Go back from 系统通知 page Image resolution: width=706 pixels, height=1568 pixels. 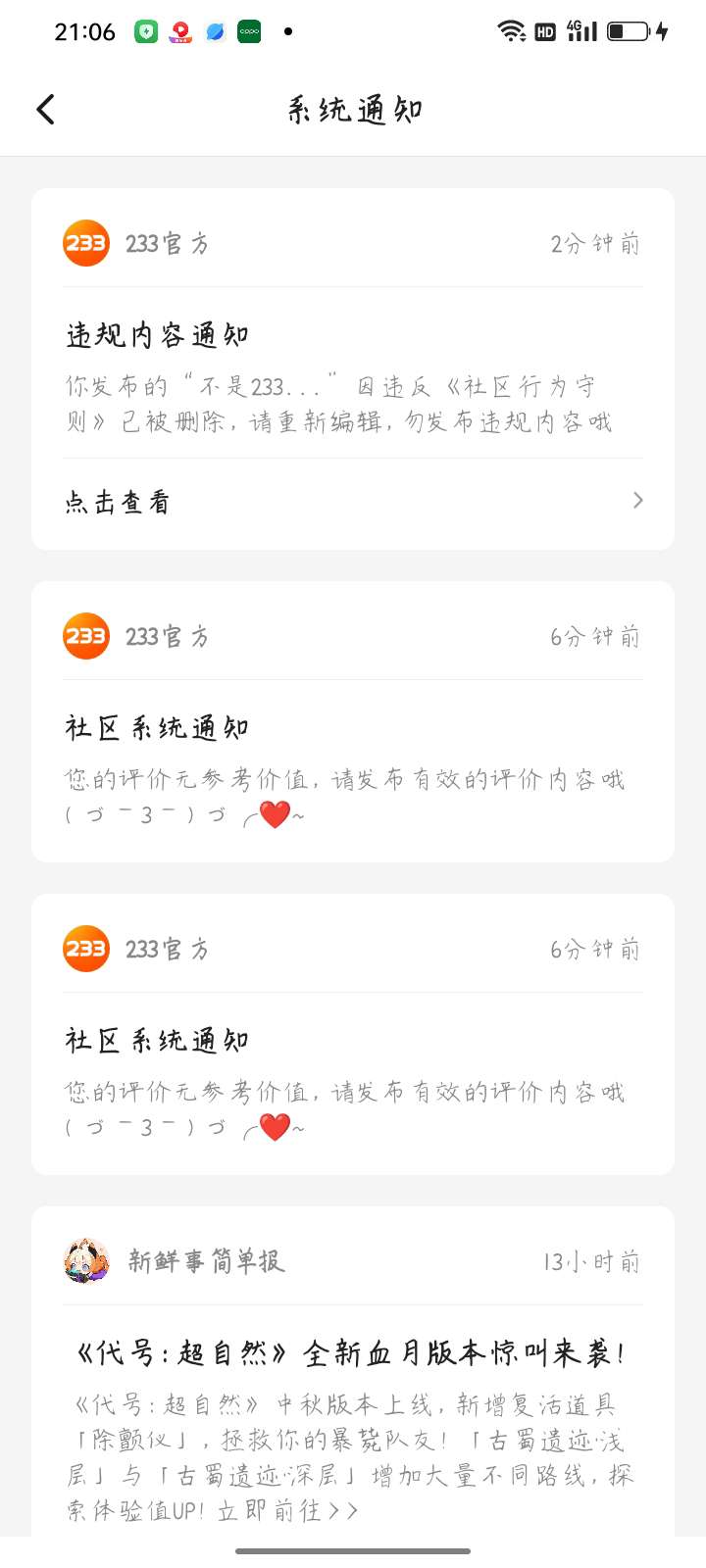[46, 110]
